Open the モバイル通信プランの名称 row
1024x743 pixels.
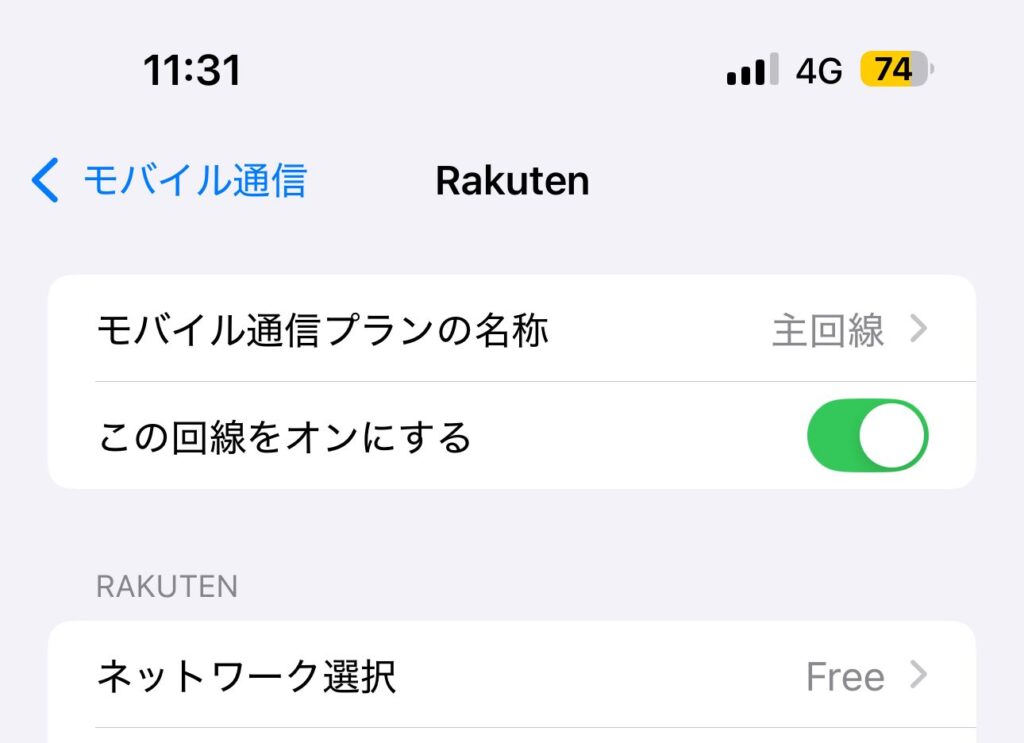[x=512, y=330]
